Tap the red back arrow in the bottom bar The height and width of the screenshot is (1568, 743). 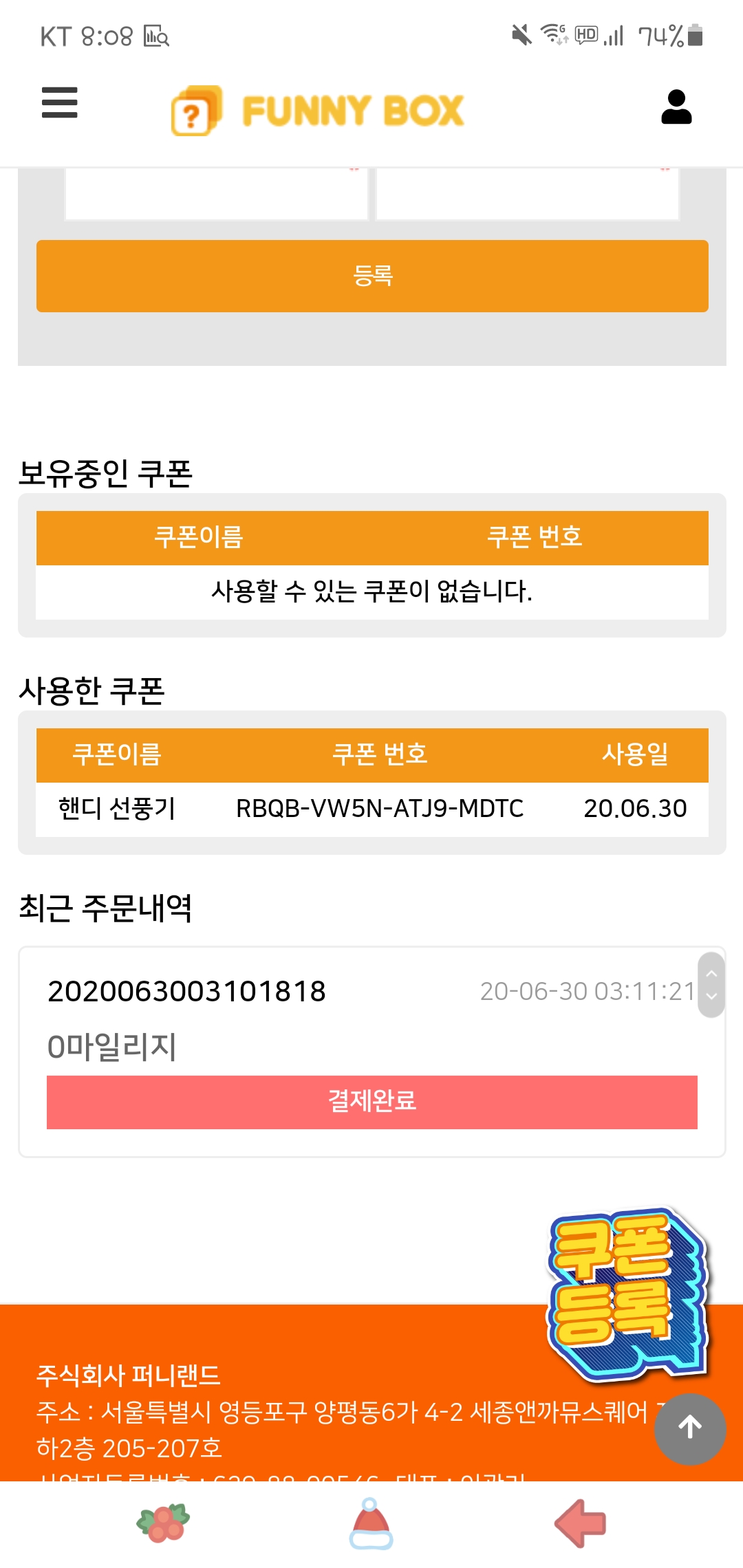coord(580,1523)
